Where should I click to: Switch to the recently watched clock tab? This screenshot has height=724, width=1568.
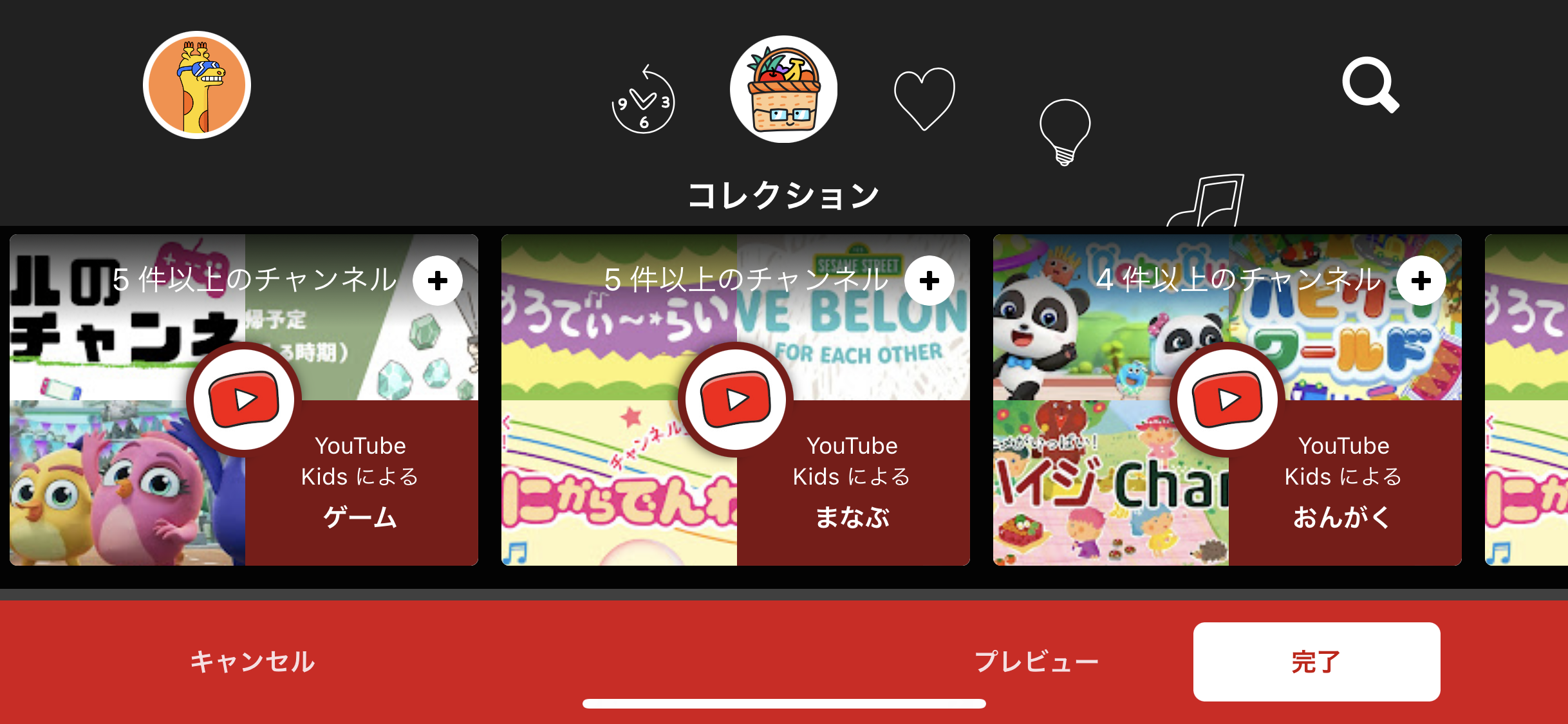[643, 100]
